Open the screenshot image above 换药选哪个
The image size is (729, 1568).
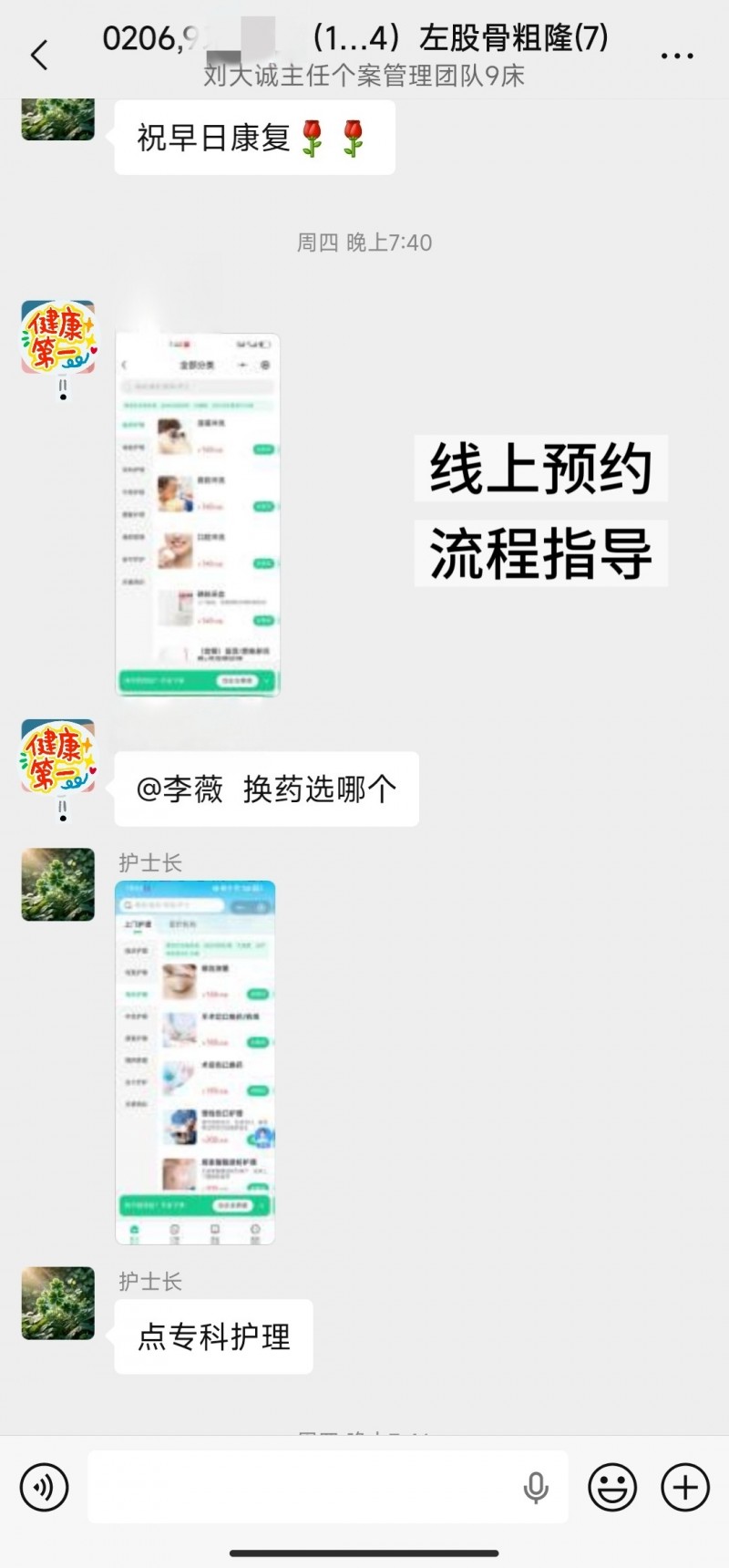(198, 515)
